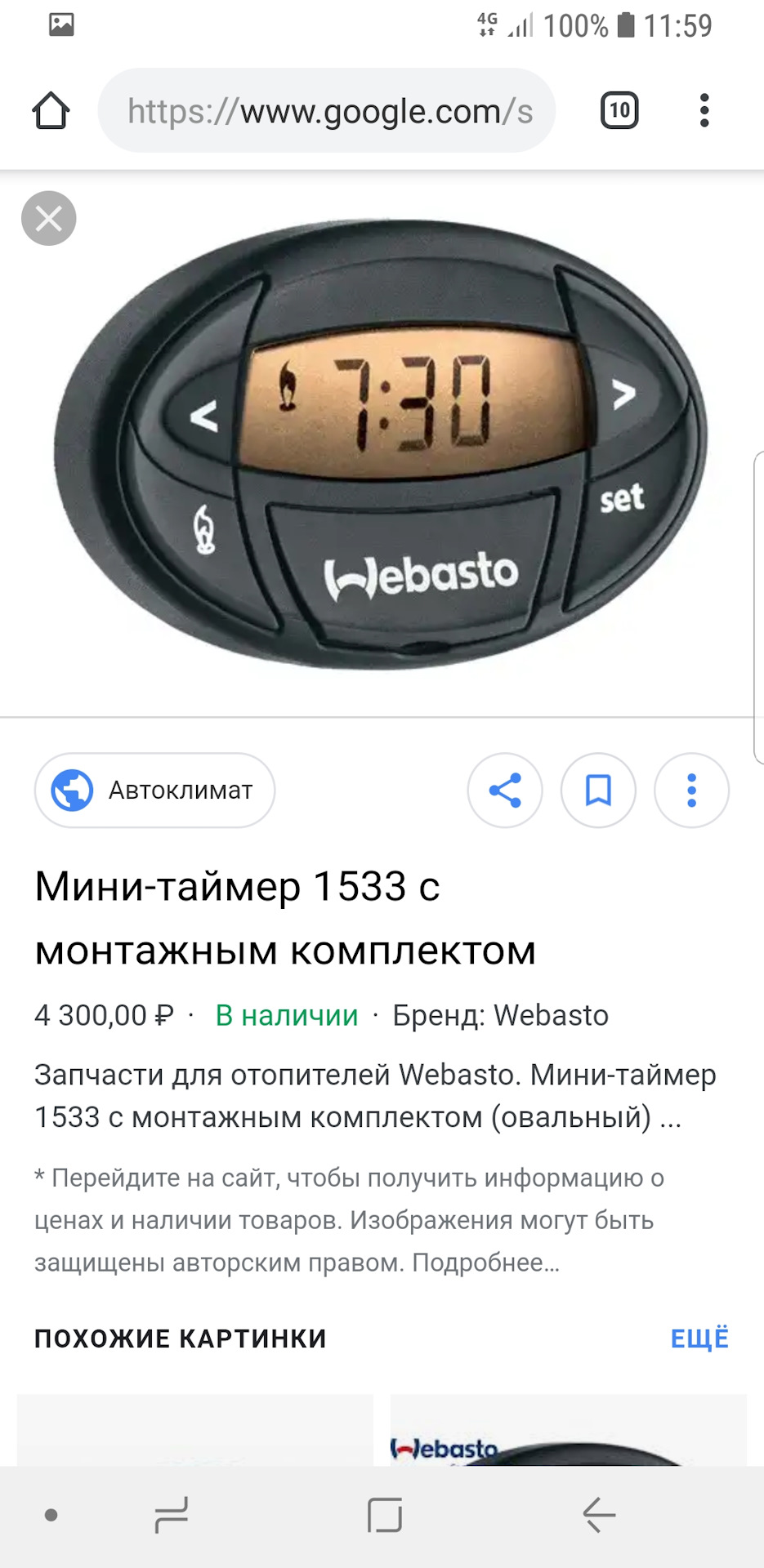This screenshot has width=764, height=1568.
Task: Save this image to collection
Action: (598, 790)
